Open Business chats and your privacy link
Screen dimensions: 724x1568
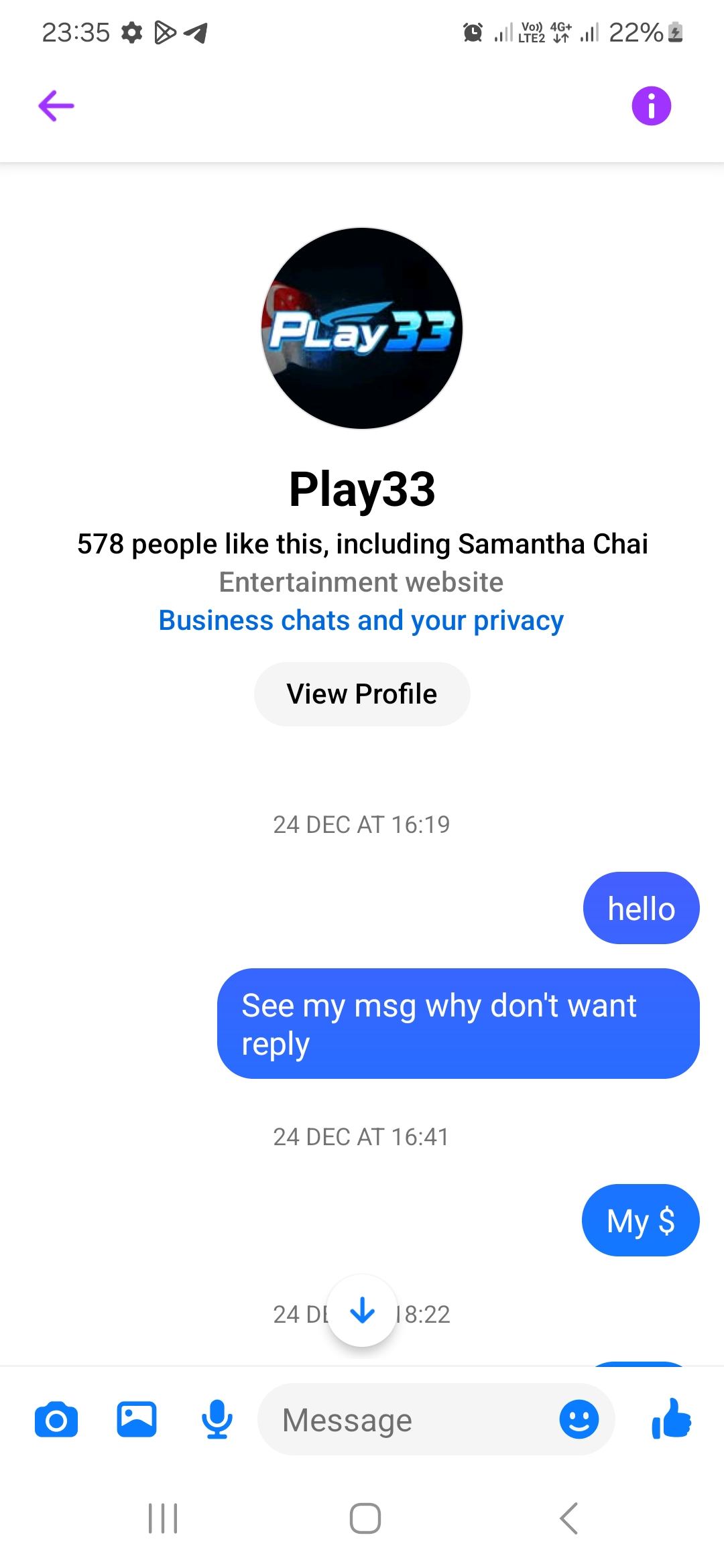(x=361, y=620)
